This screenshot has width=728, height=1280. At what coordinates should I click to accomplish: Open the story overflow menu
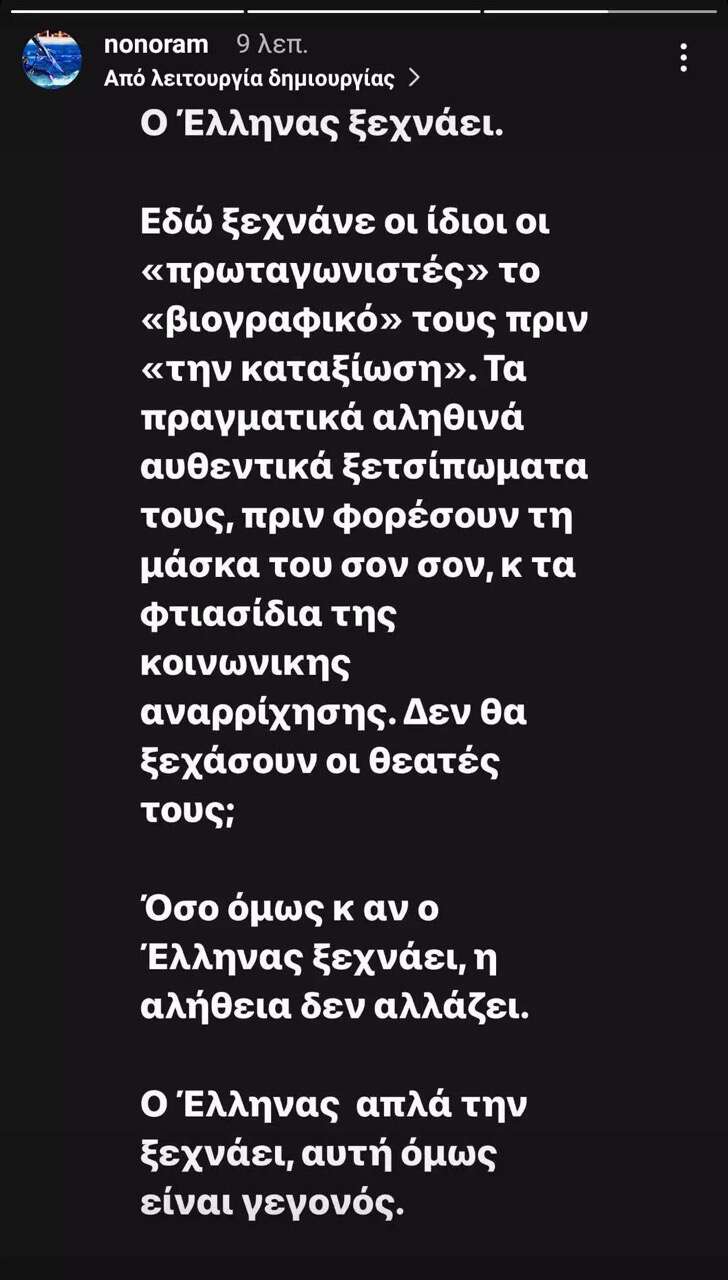(683, 58)
